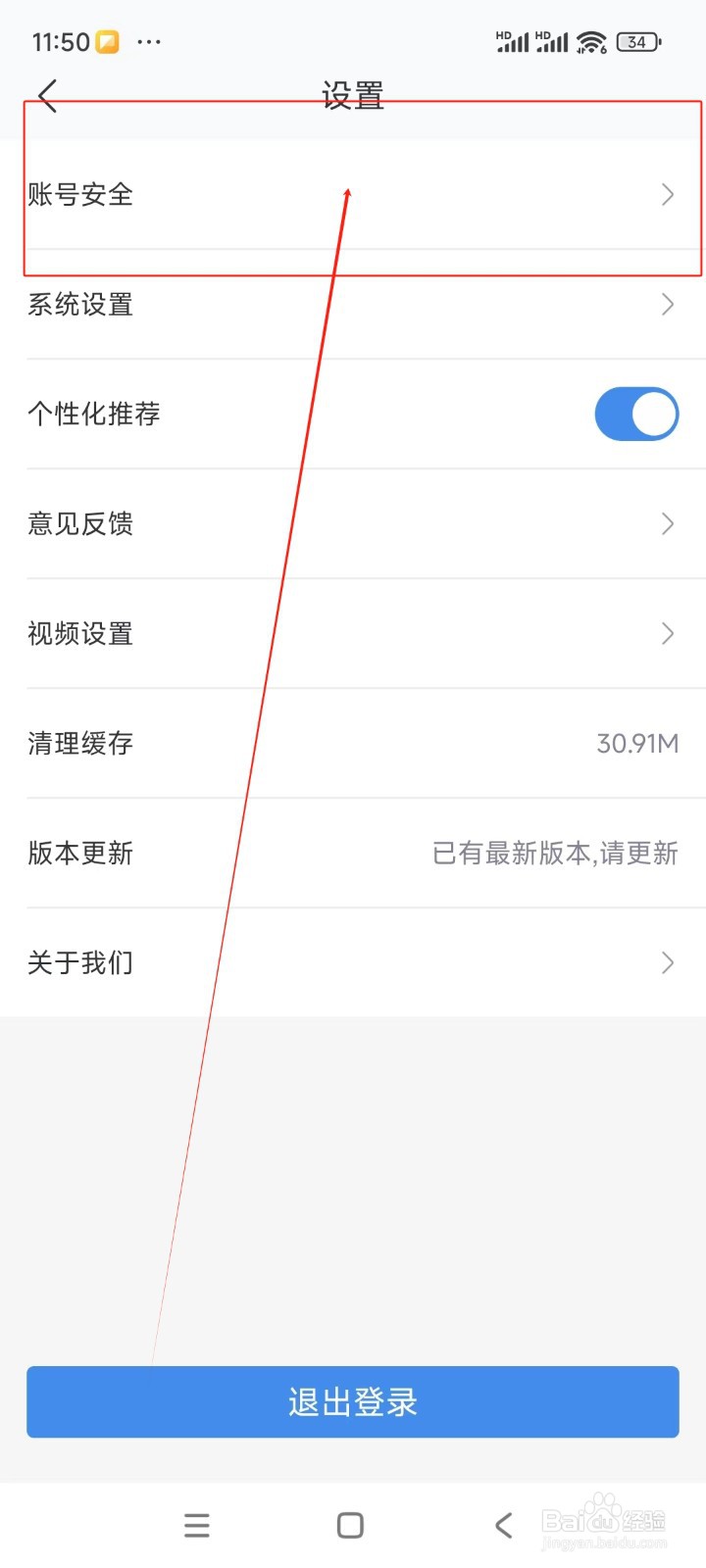Open 关于我们 about us page
Image resolution: width=706 pixels, height=1568 pixels.
(353, 962)
